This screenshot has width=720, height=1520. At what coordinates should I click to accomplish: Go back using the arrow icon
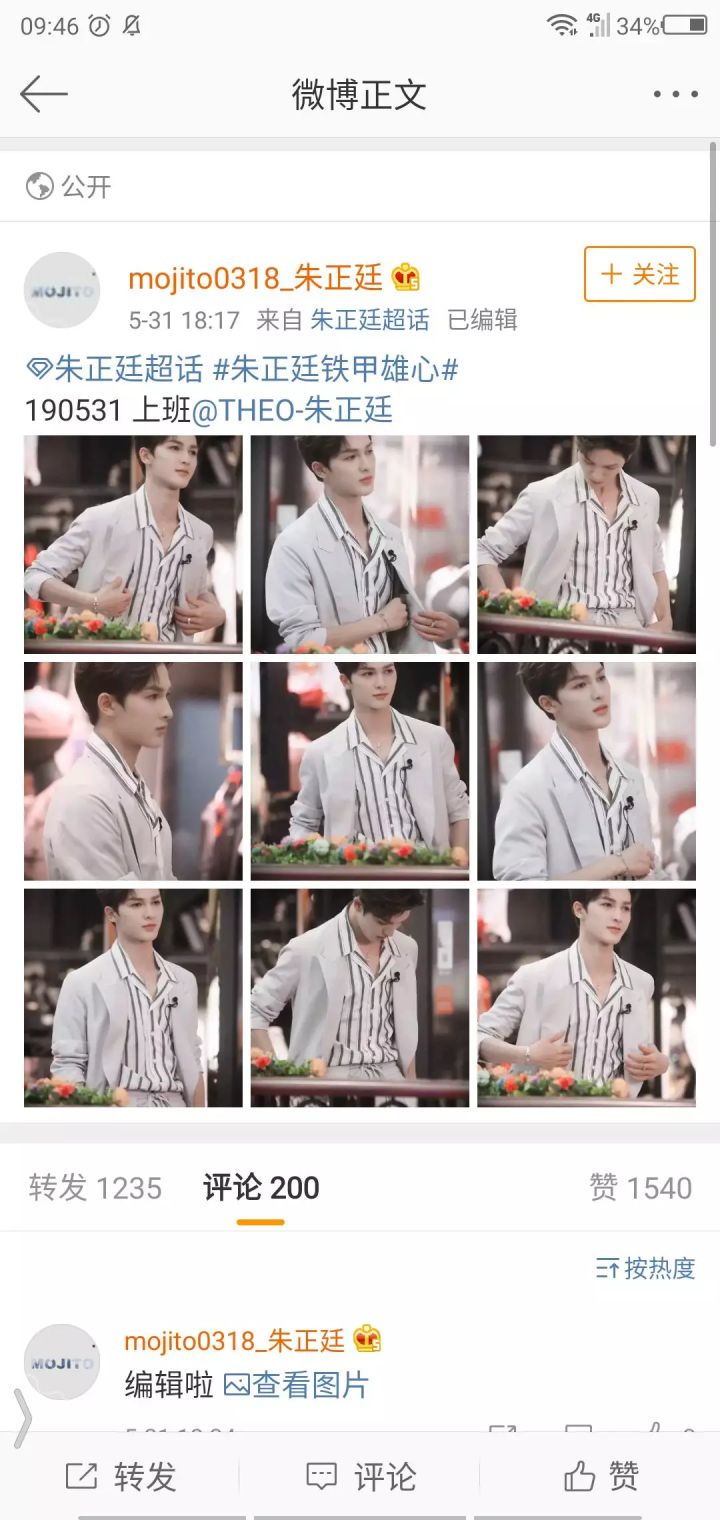43,94
